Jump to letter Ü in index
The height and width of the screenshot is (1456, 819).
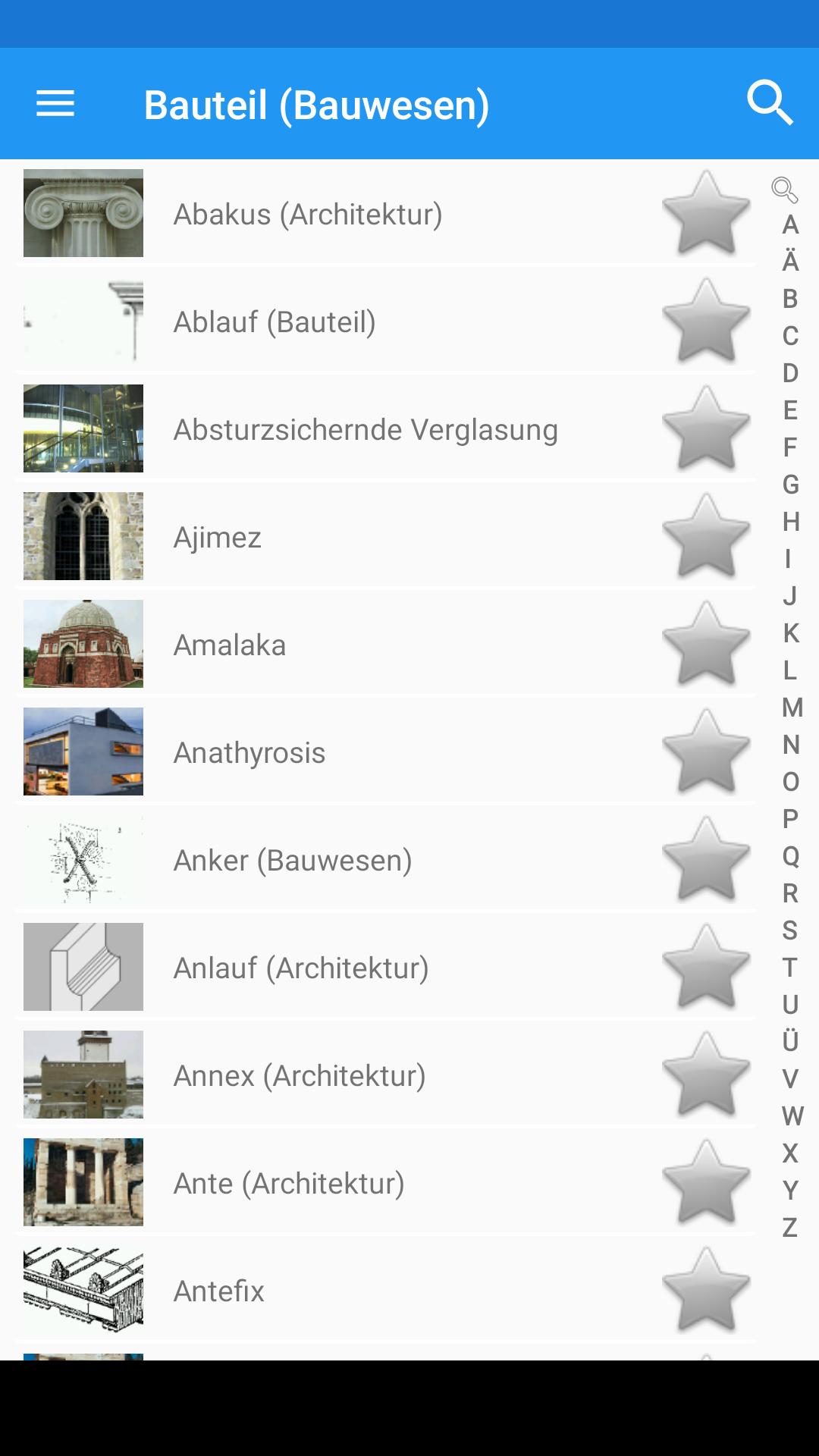tap(790, 1040)
